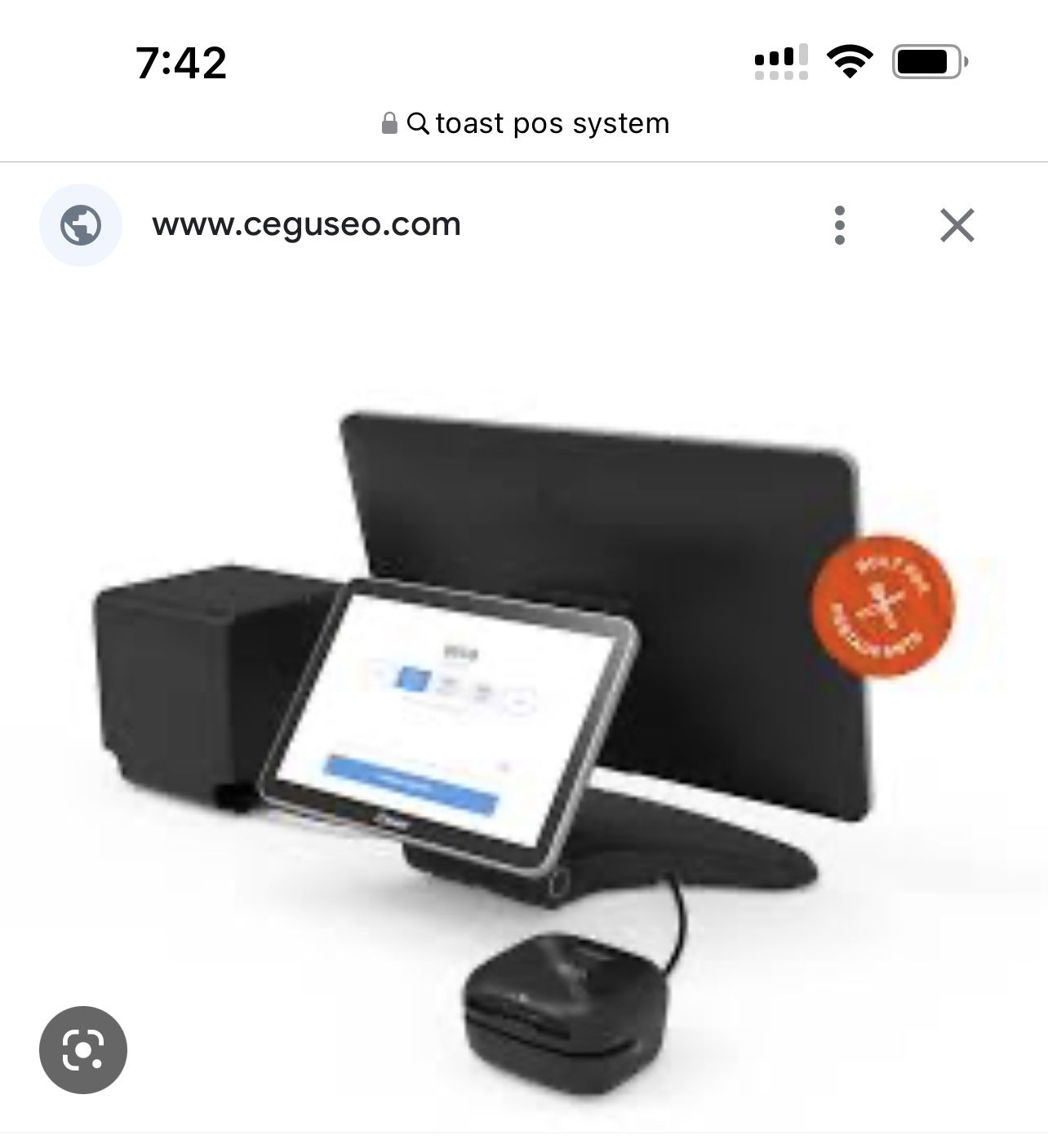The height and width of the screenshot is (1148, 1048).
Task: Close the image preview
Action: click(x=957, y=225)
